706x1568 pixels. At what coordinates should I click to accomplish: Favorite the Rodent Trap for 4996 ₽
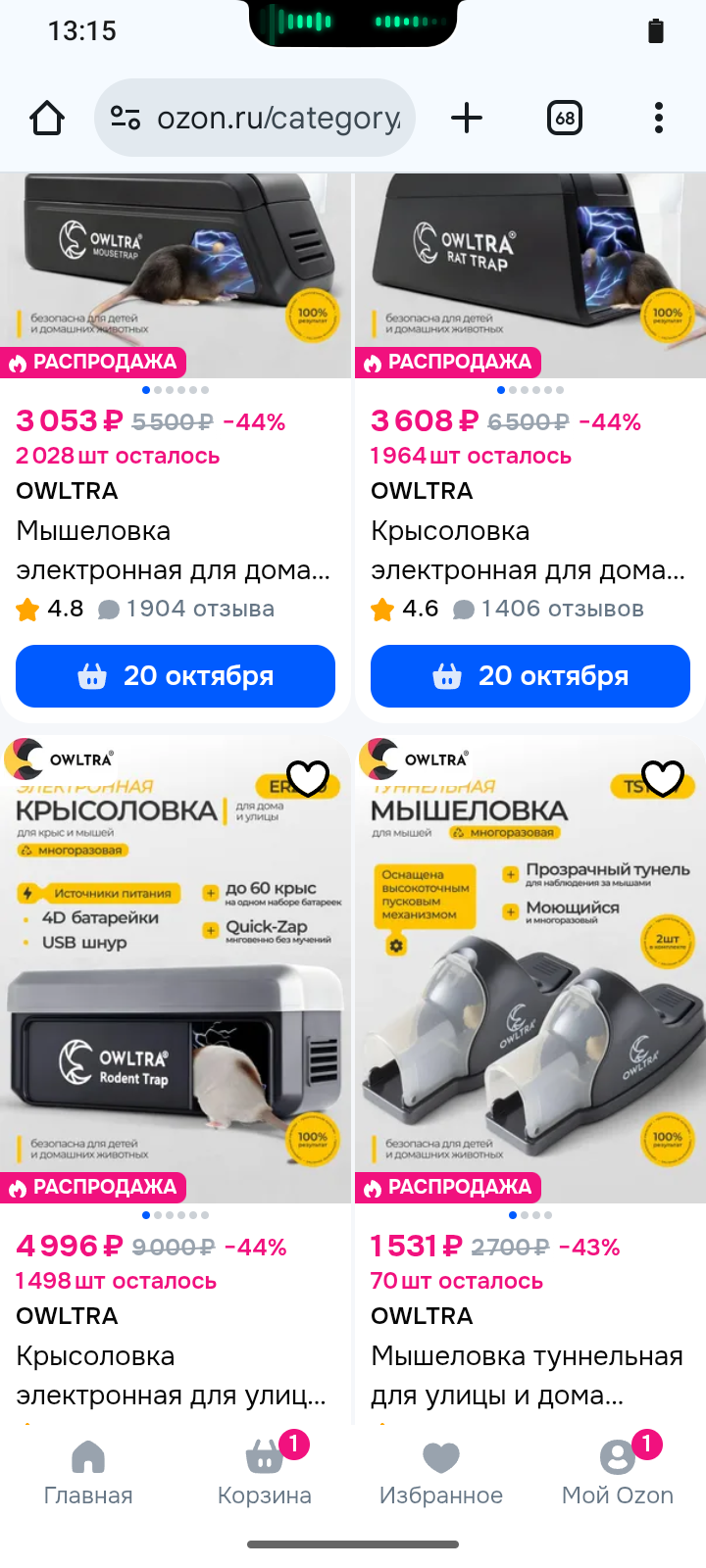tap(308, 779)
